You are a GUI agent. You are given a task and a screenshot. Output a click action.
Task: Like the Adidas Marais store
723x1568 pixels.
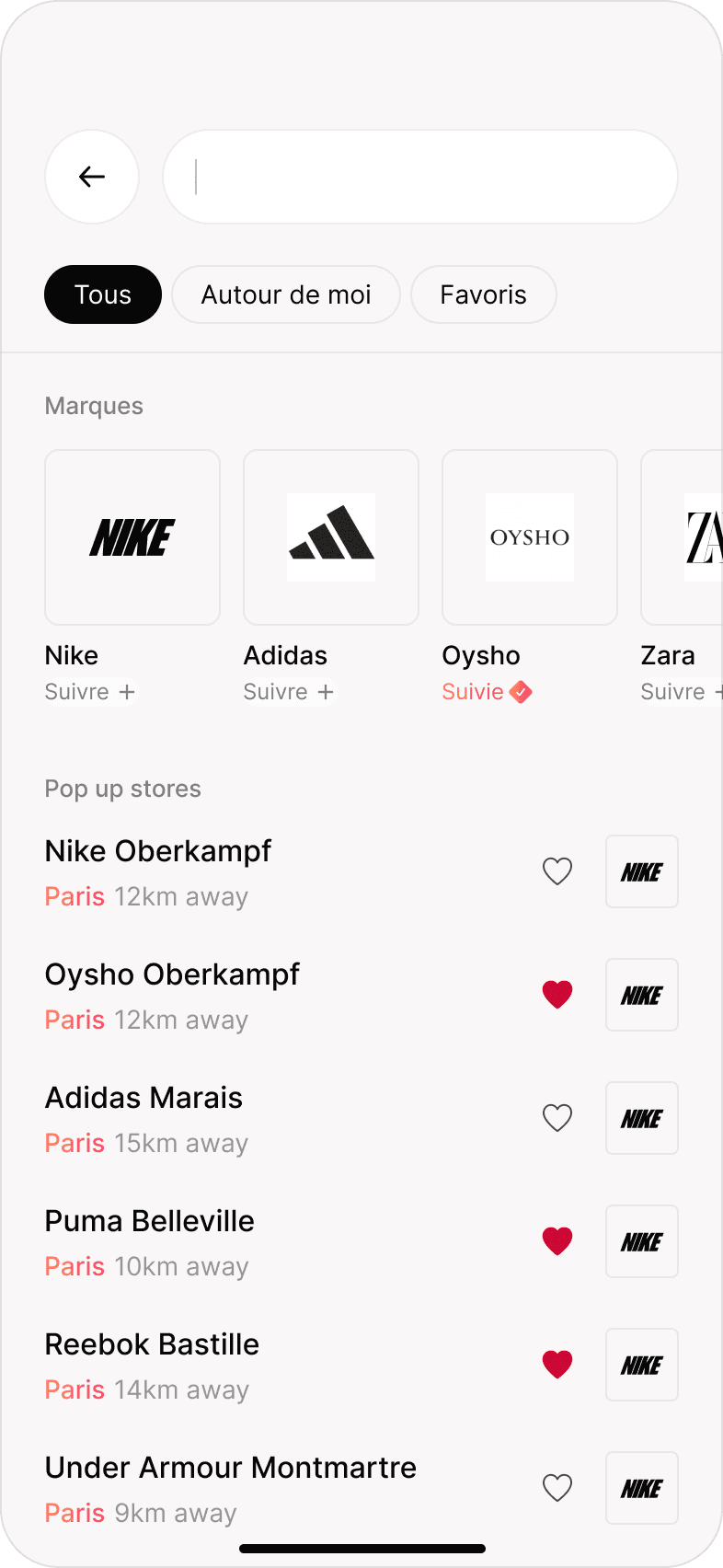(557, 1118)
